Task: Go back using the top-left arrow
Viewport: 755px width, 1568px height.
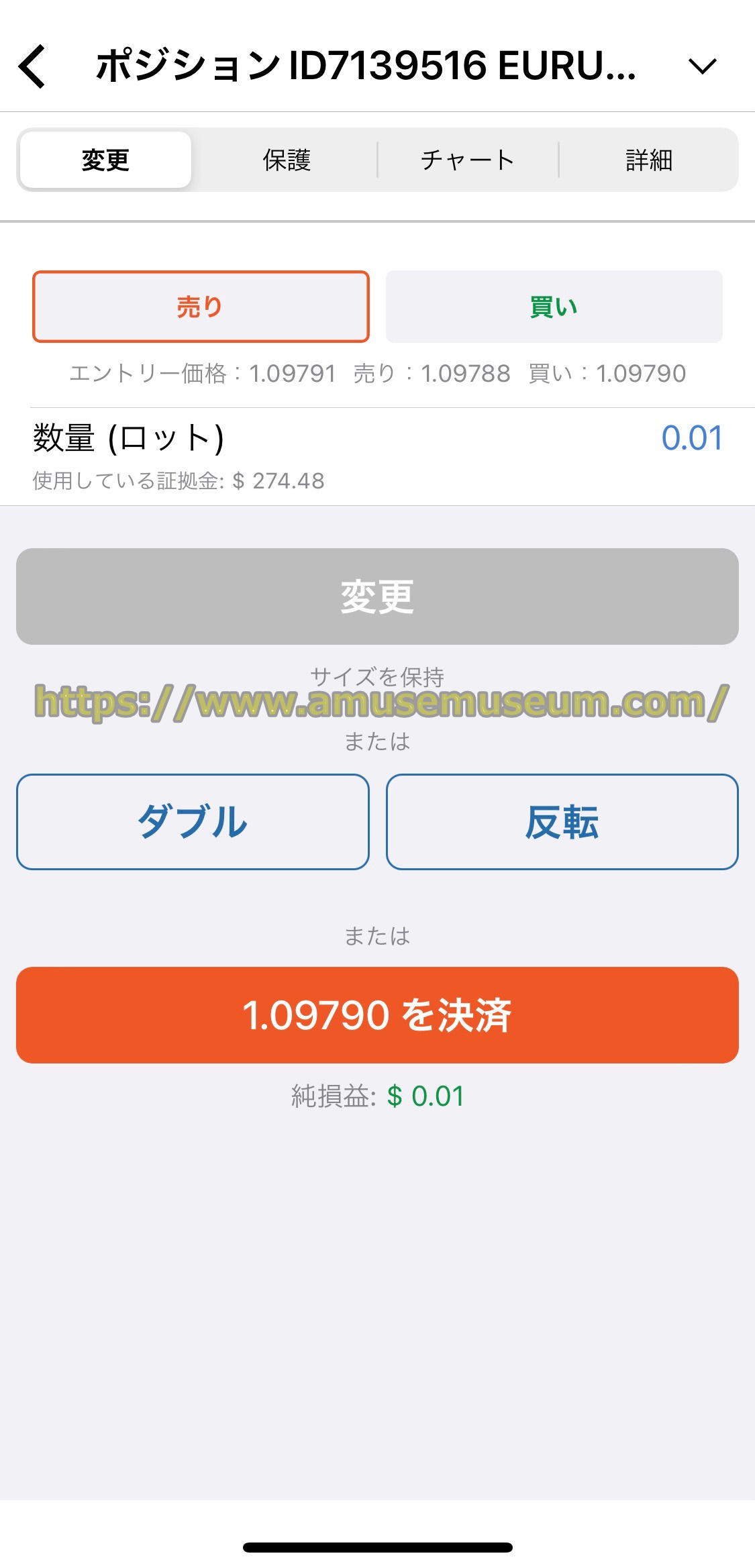Action: 32,66
